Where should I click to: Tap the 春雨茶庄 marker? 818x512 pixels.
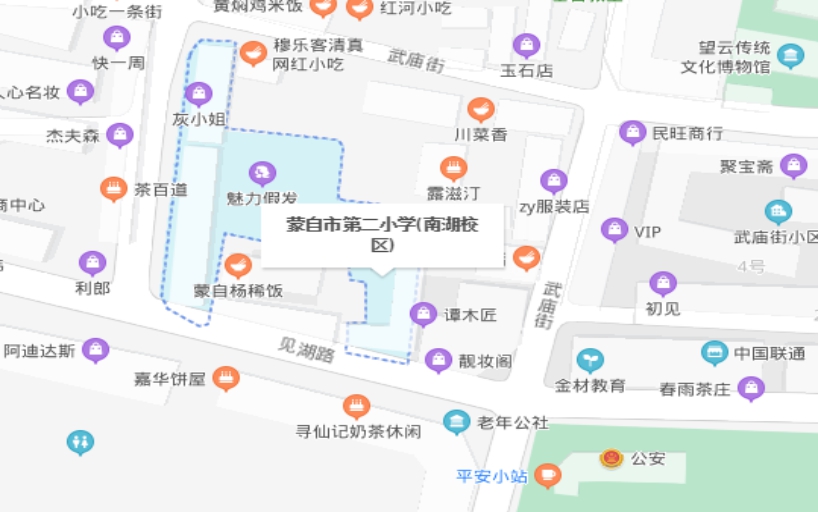[x=751, y=388]
